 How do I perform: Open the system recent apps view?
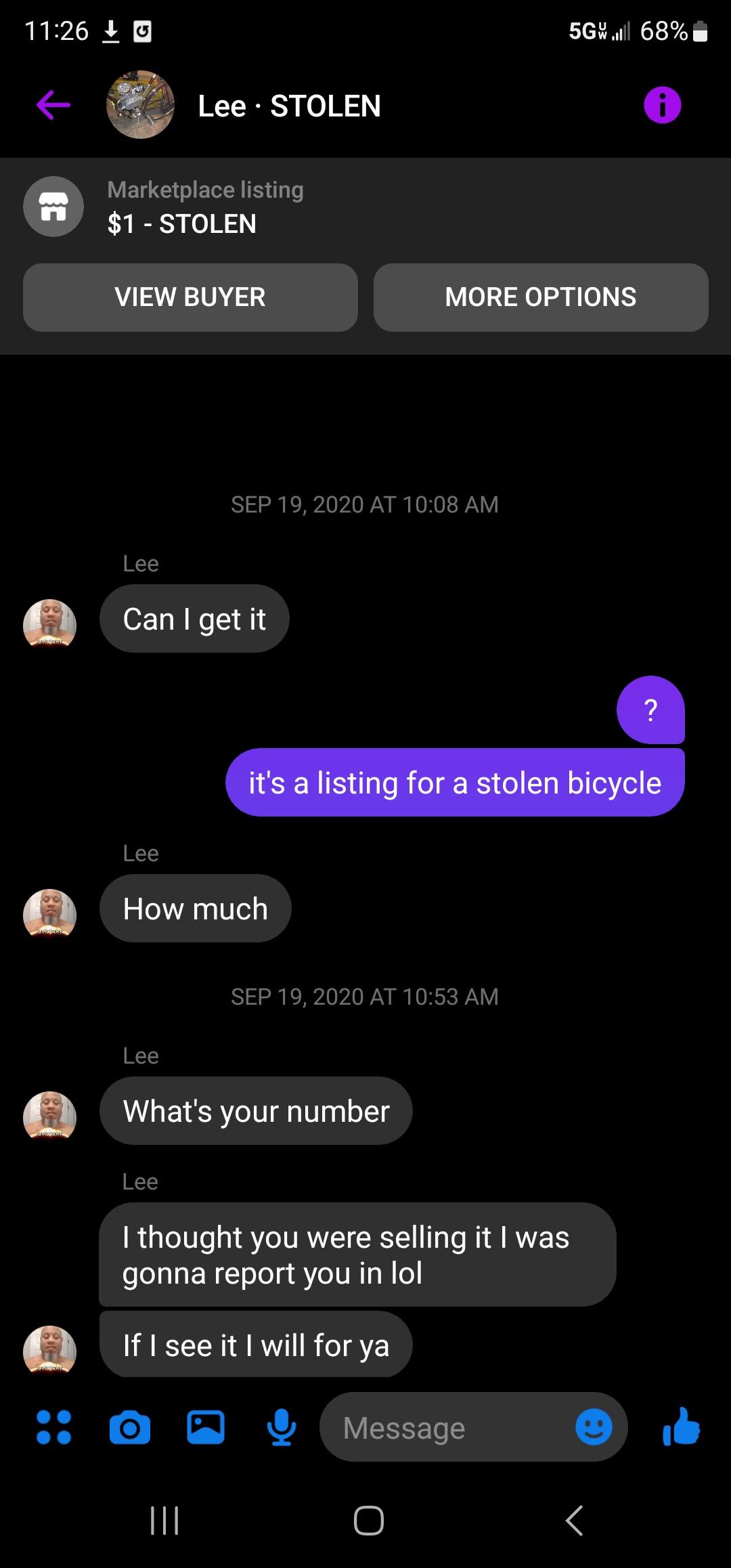[164, 1521]
